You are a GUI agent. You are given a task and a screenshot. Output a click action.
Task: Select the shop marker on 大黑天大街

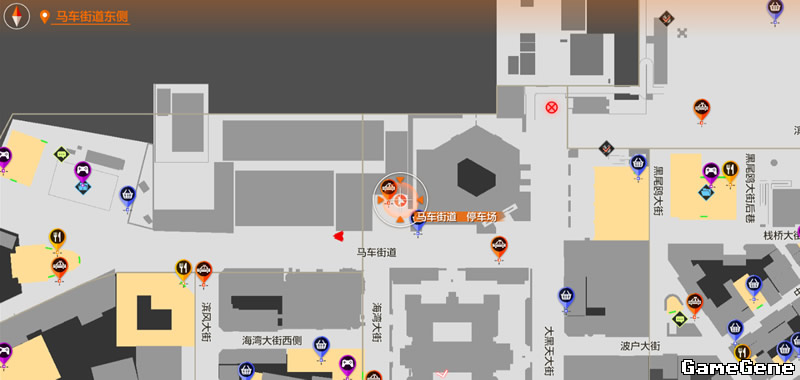[566, 298]
